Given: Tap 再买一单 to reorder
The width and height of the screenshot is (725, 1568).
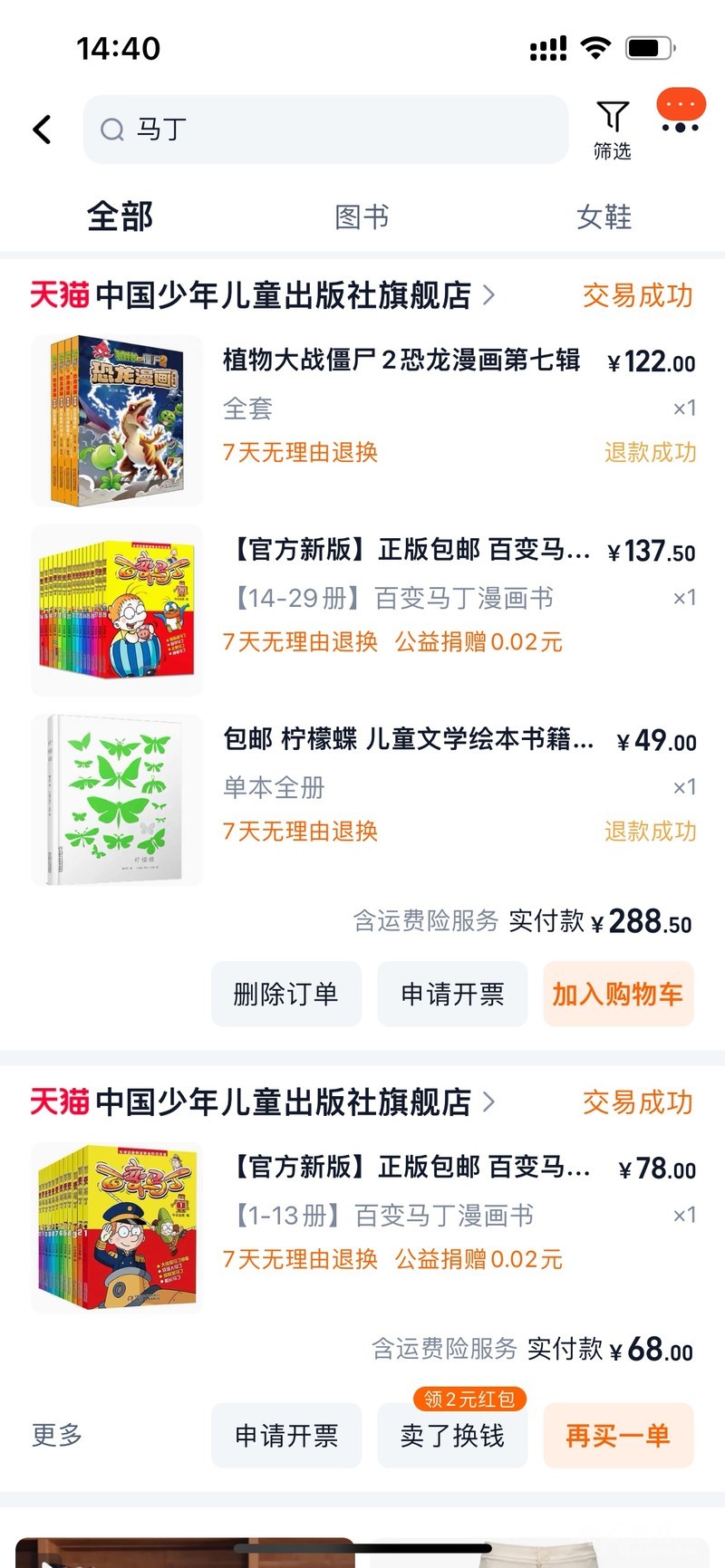Looking at the screenshot, I should pyautogui.click(x=618, y=1435).
